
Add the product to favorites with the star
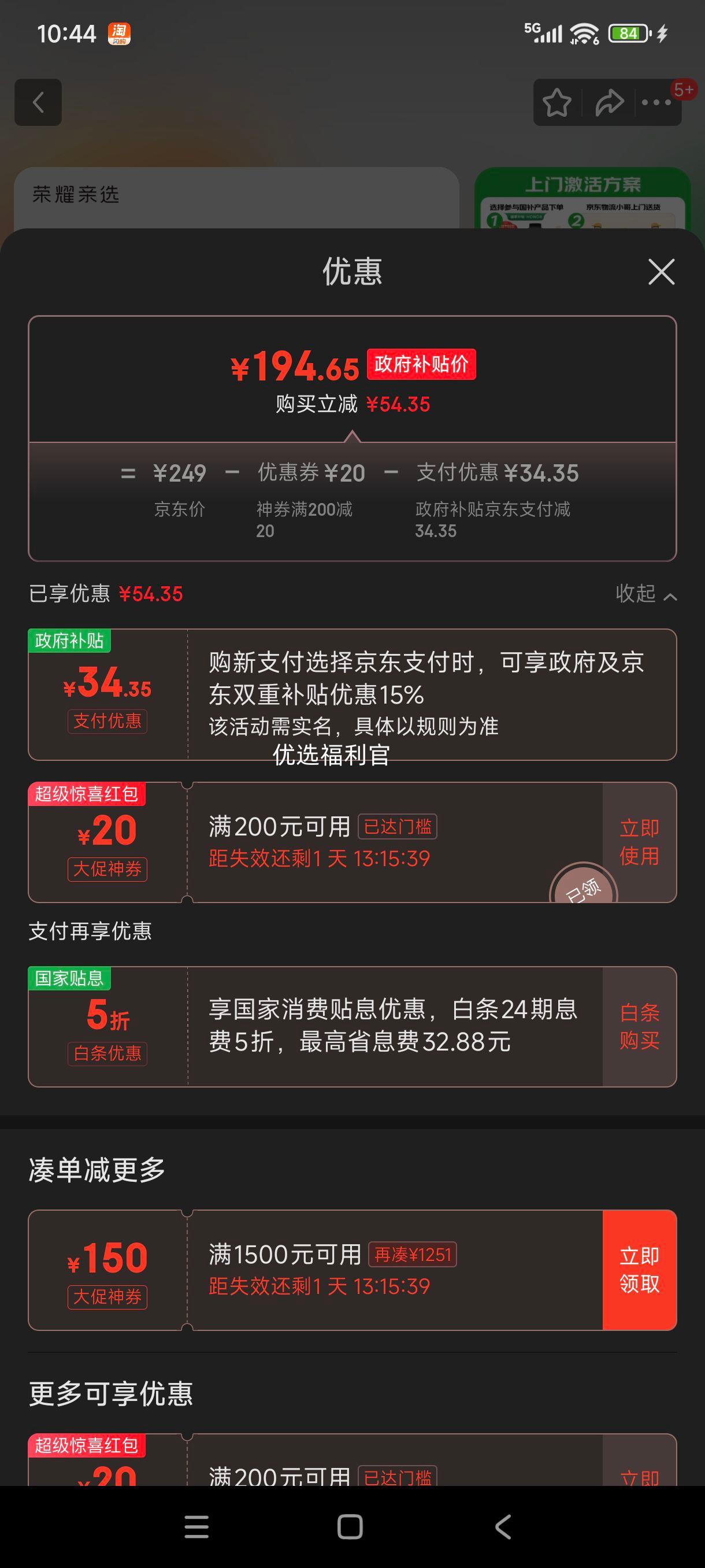point(556,102)
